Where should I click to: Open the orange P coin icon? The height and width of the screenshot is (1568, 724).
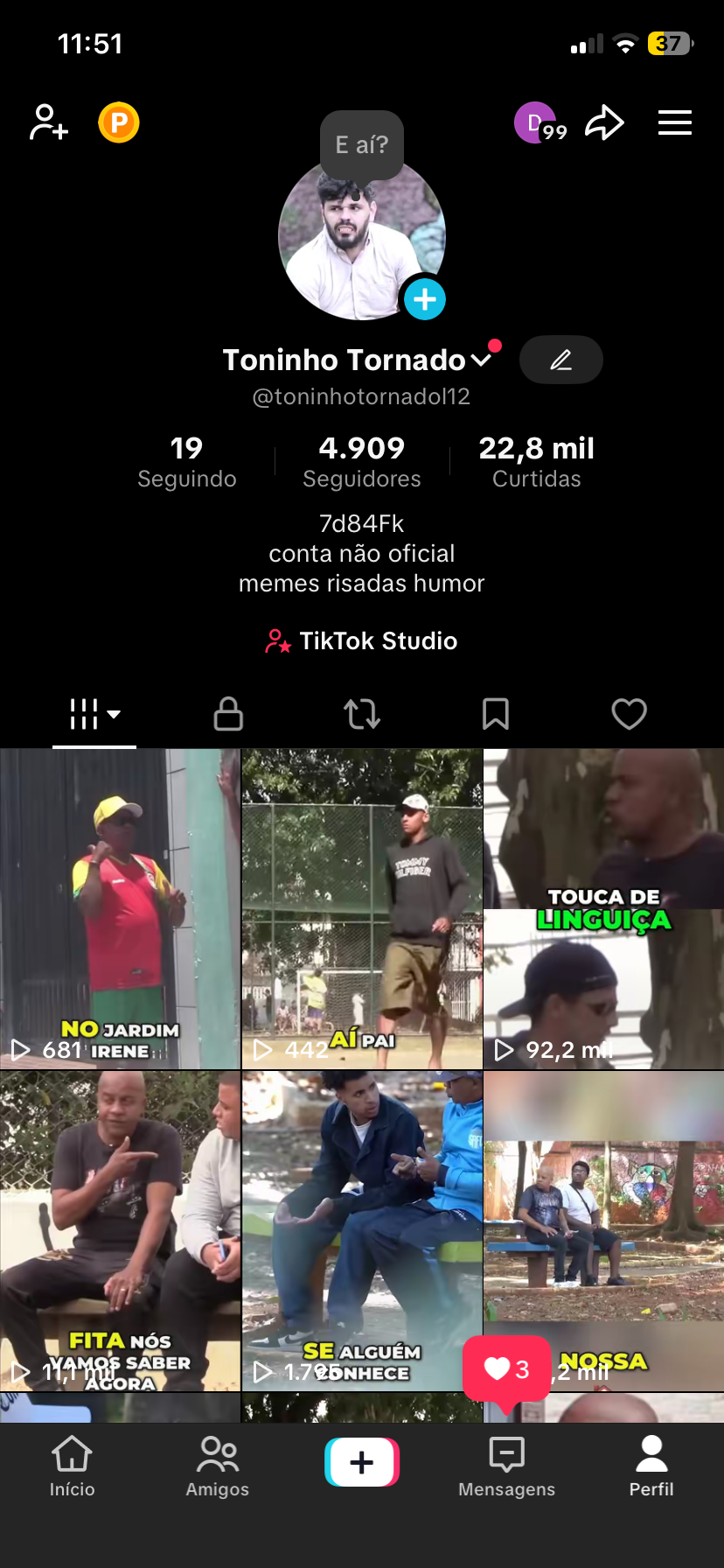pyautogui.click(x=119, y=122)
